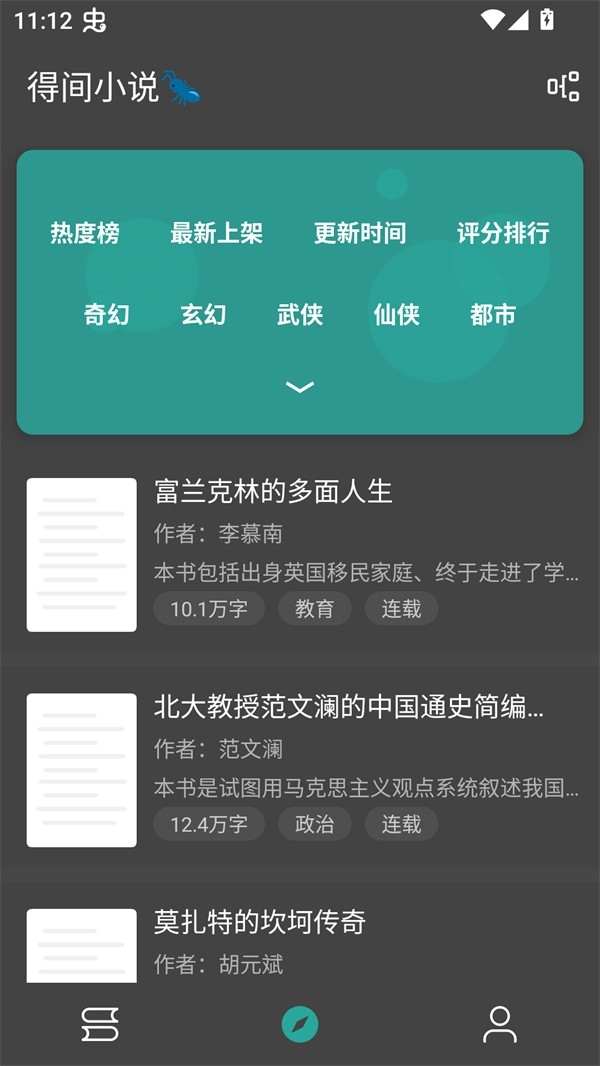Open 北大教授范文澜的中国通史简编
Viewport: 600px width, 1066px height.
pos(348,708)
